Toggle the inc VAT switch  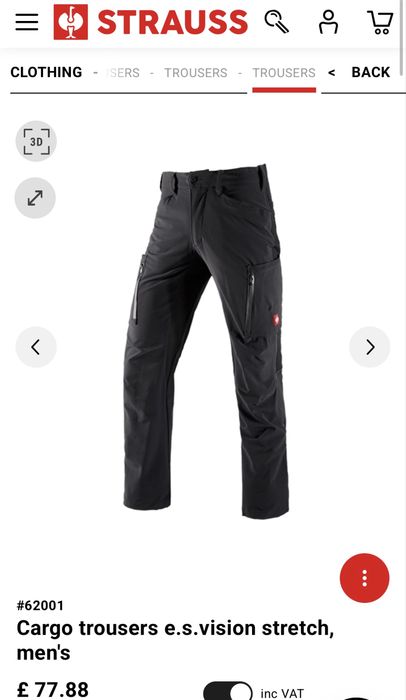pyautogui.click(x=228, y=691)
